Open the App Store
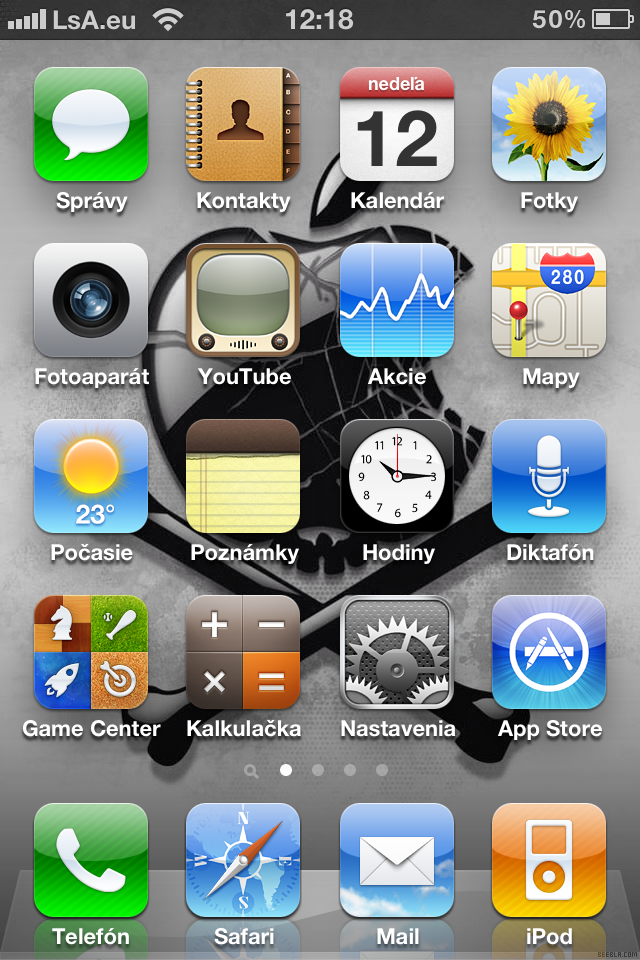This screenshot has height=960, width=640. coord(549,652)
